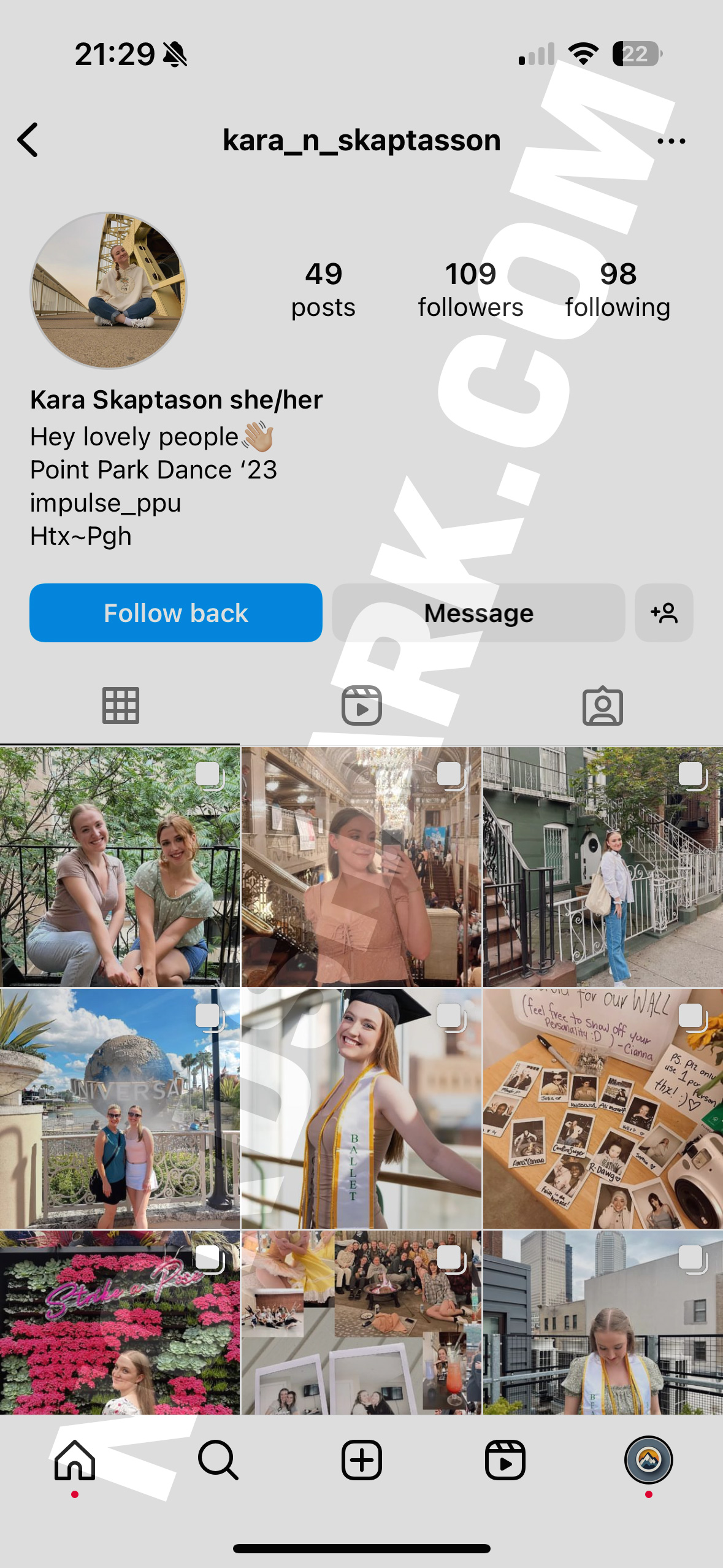
Task: Go back using the arrow
Action: click(28, 140)
